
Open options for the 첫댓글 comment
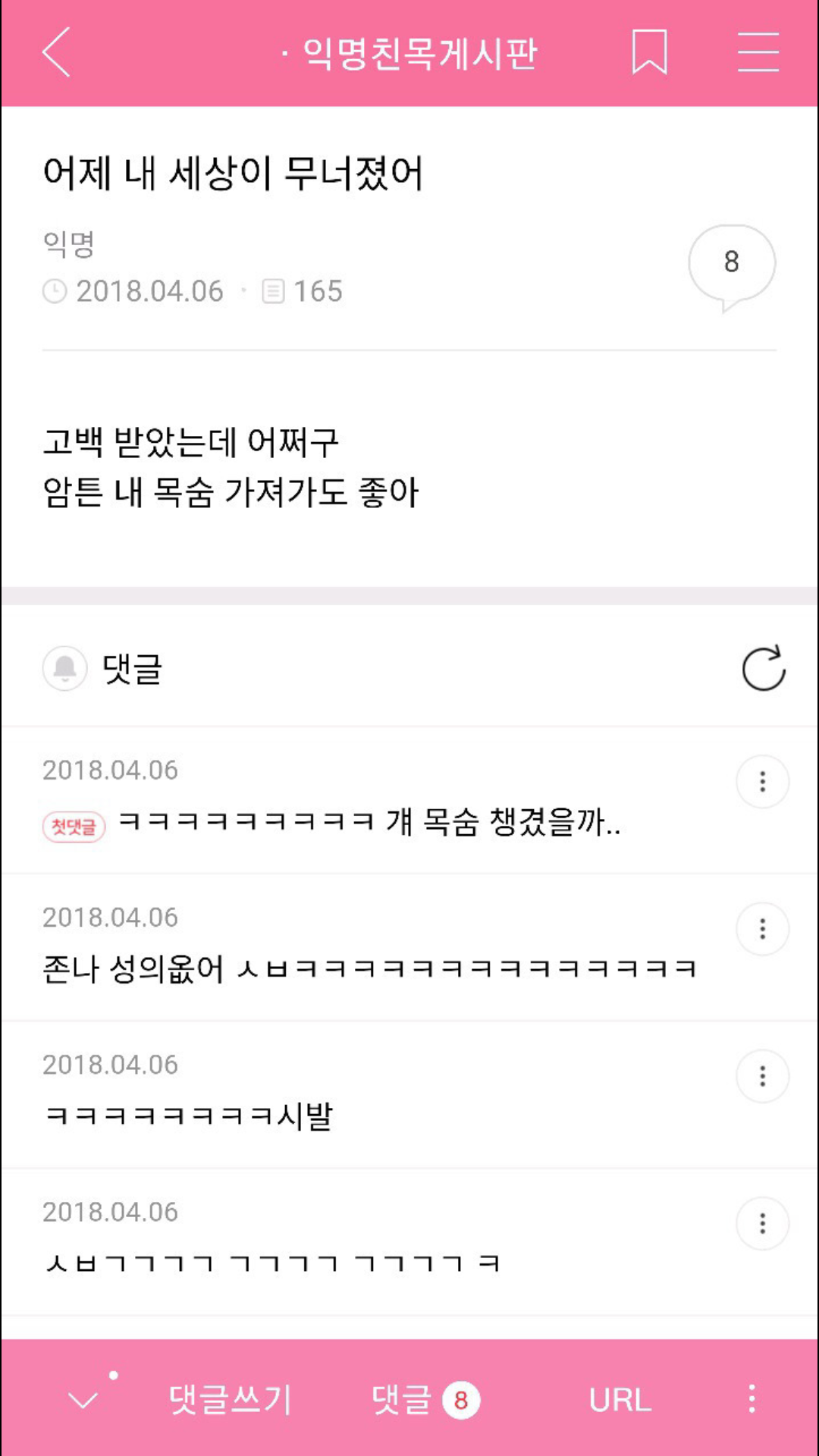(x=762, y=782)
